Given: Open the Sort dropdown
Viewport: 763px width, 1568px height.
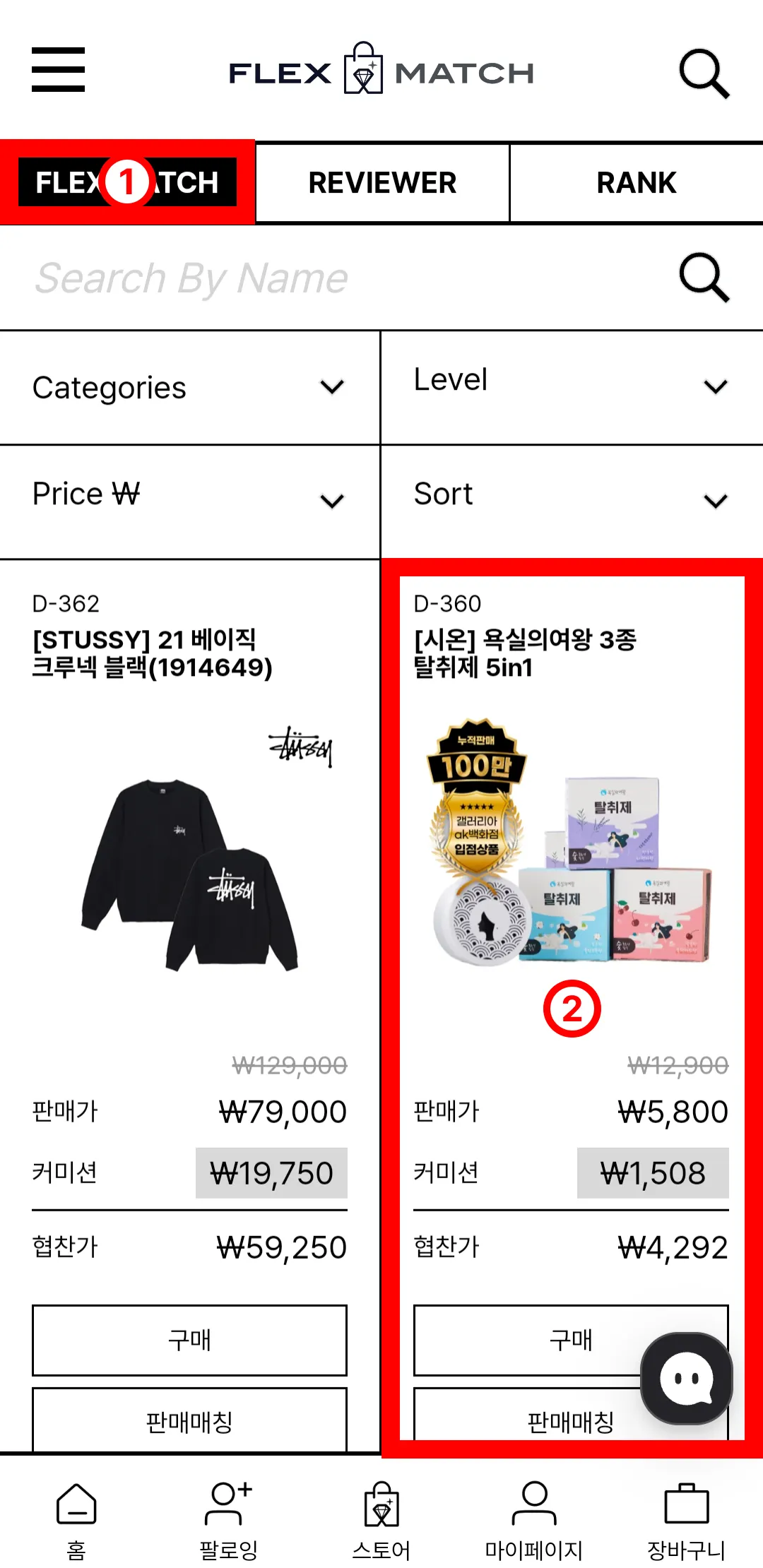Looking at the screenshot, I should point(571,498).
